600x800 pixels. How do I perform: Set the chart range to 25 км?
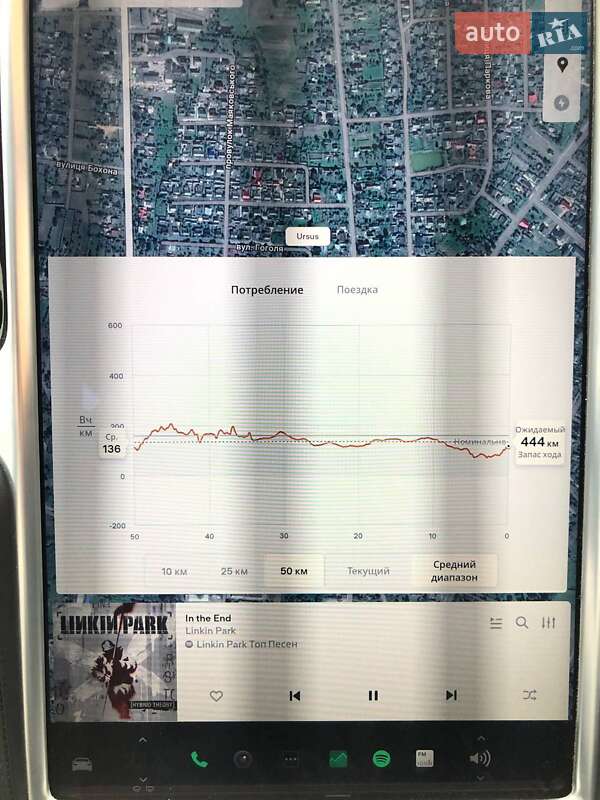234,571
